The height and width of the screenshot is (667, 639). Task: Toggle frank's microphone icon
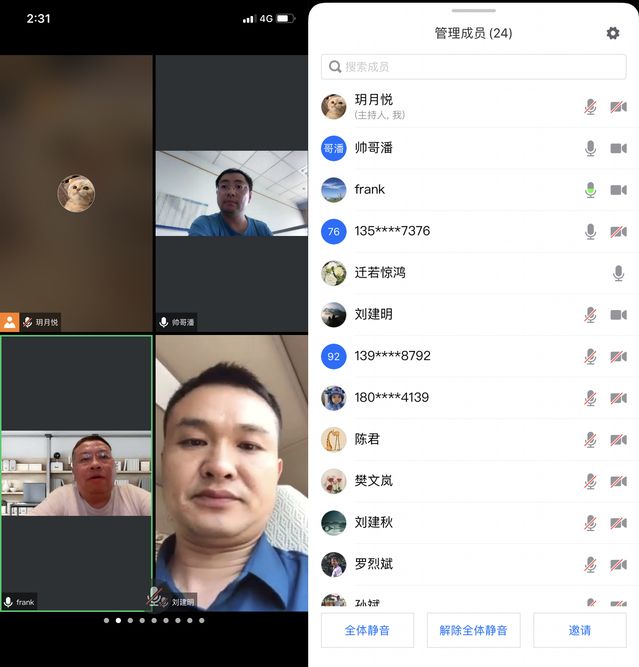[x=590, y=190]
